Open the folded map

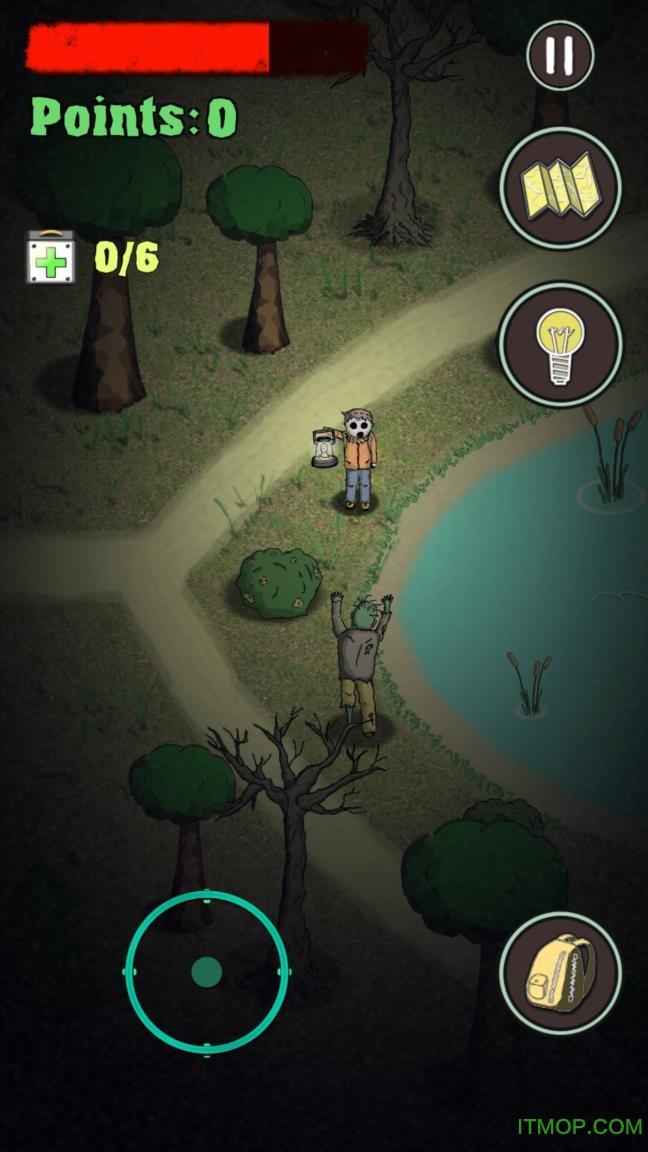(560, 187)
